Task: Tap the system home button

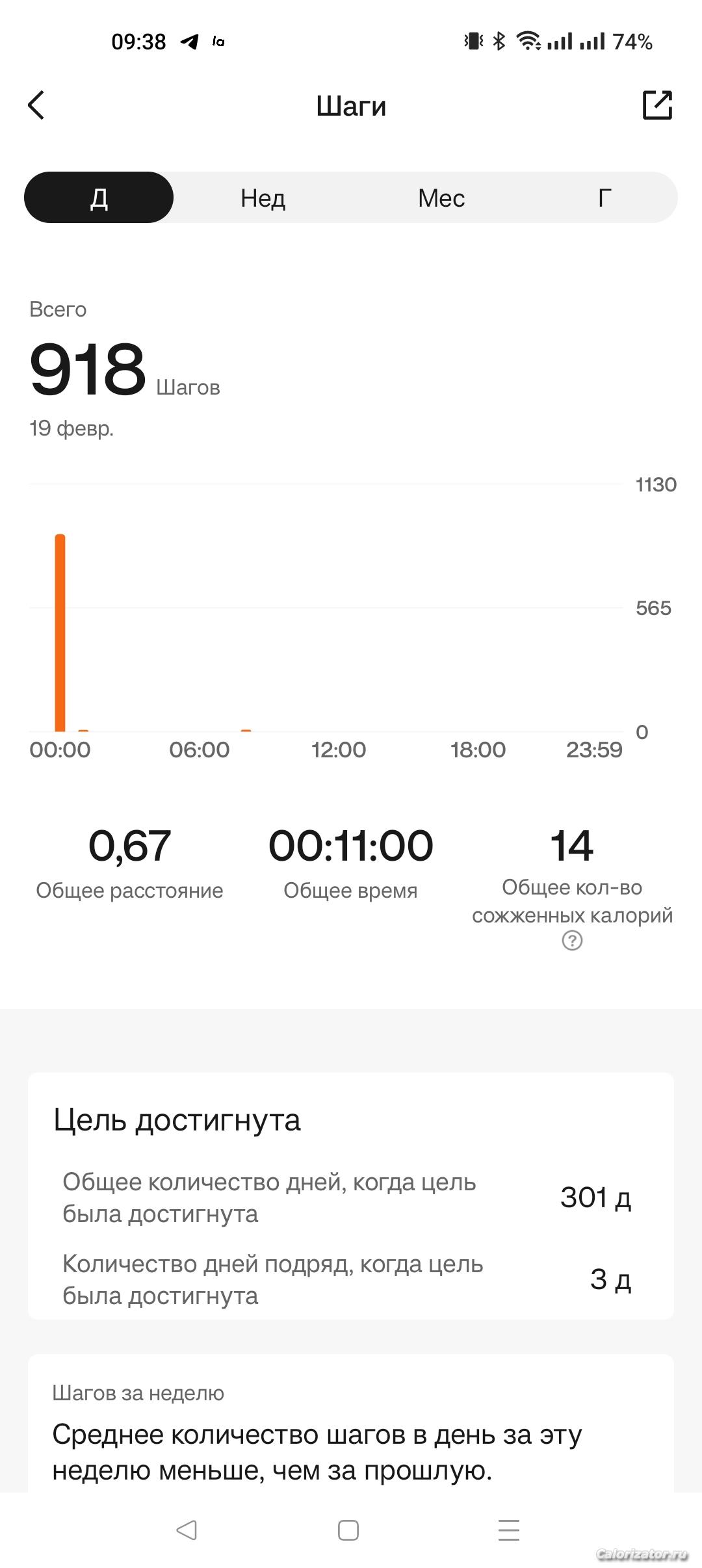Action: tap(348, 1530)
